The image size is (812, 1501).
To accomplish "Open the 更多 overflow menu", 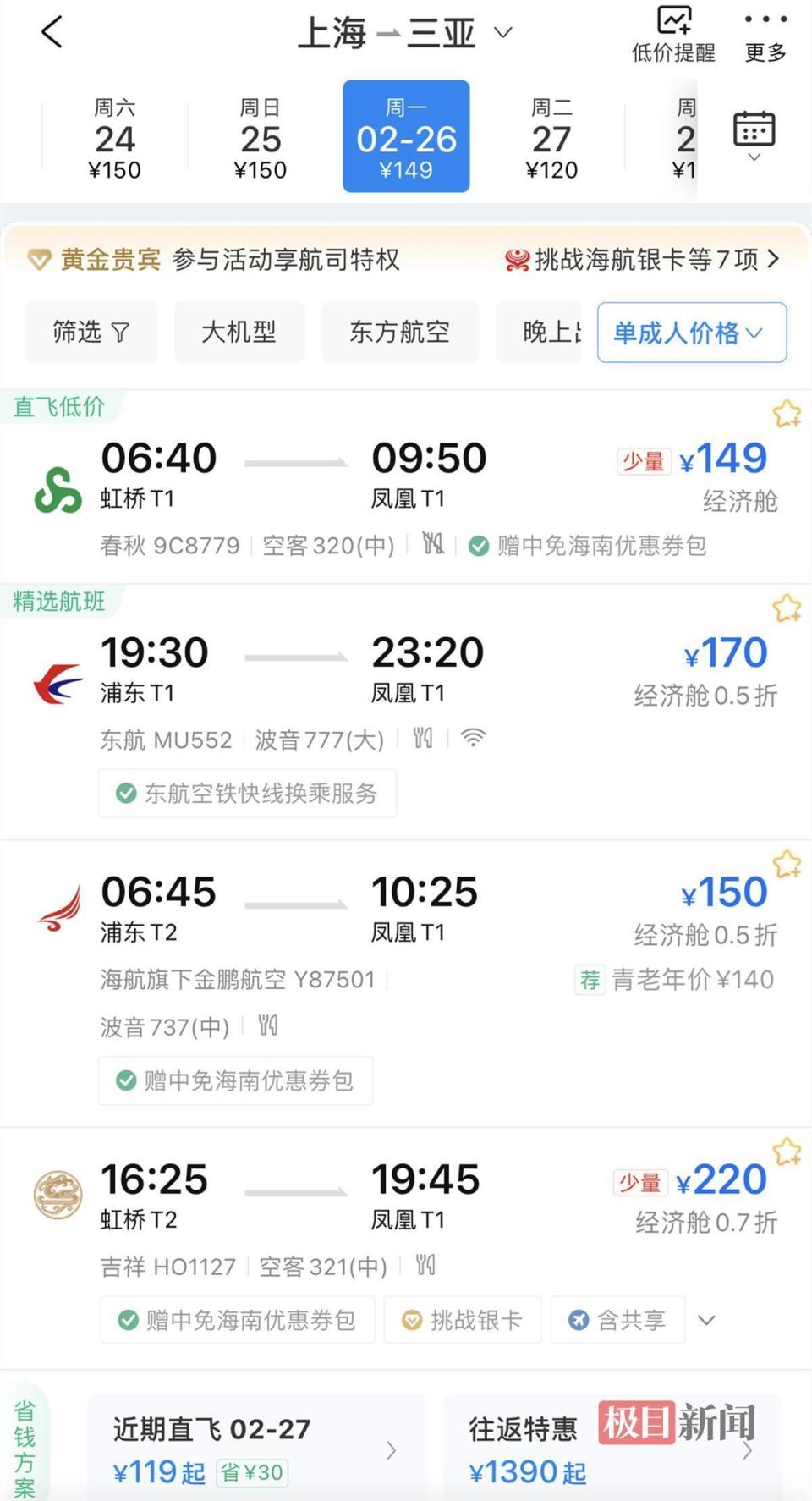I will coord(765,35).
